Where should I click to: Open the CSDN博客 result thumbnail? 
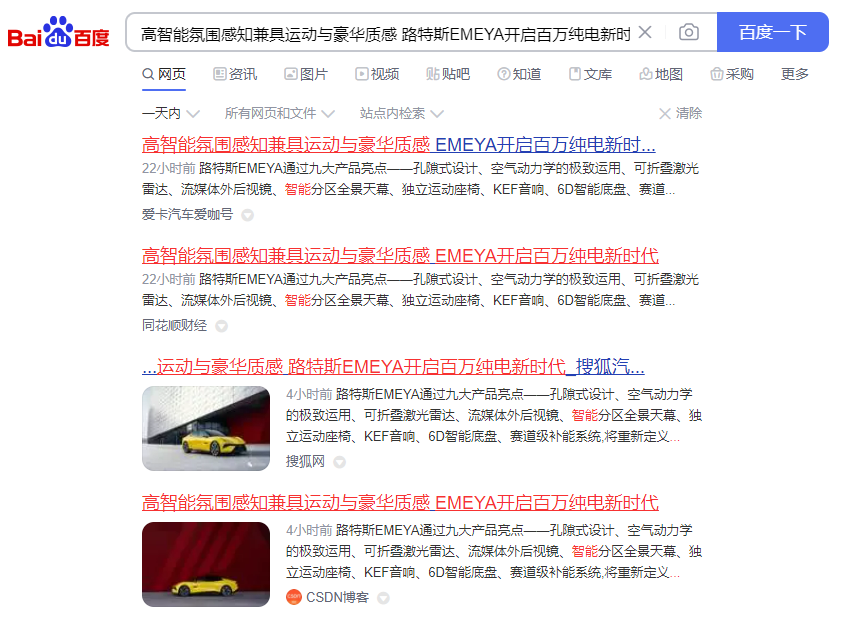[206, 564]
